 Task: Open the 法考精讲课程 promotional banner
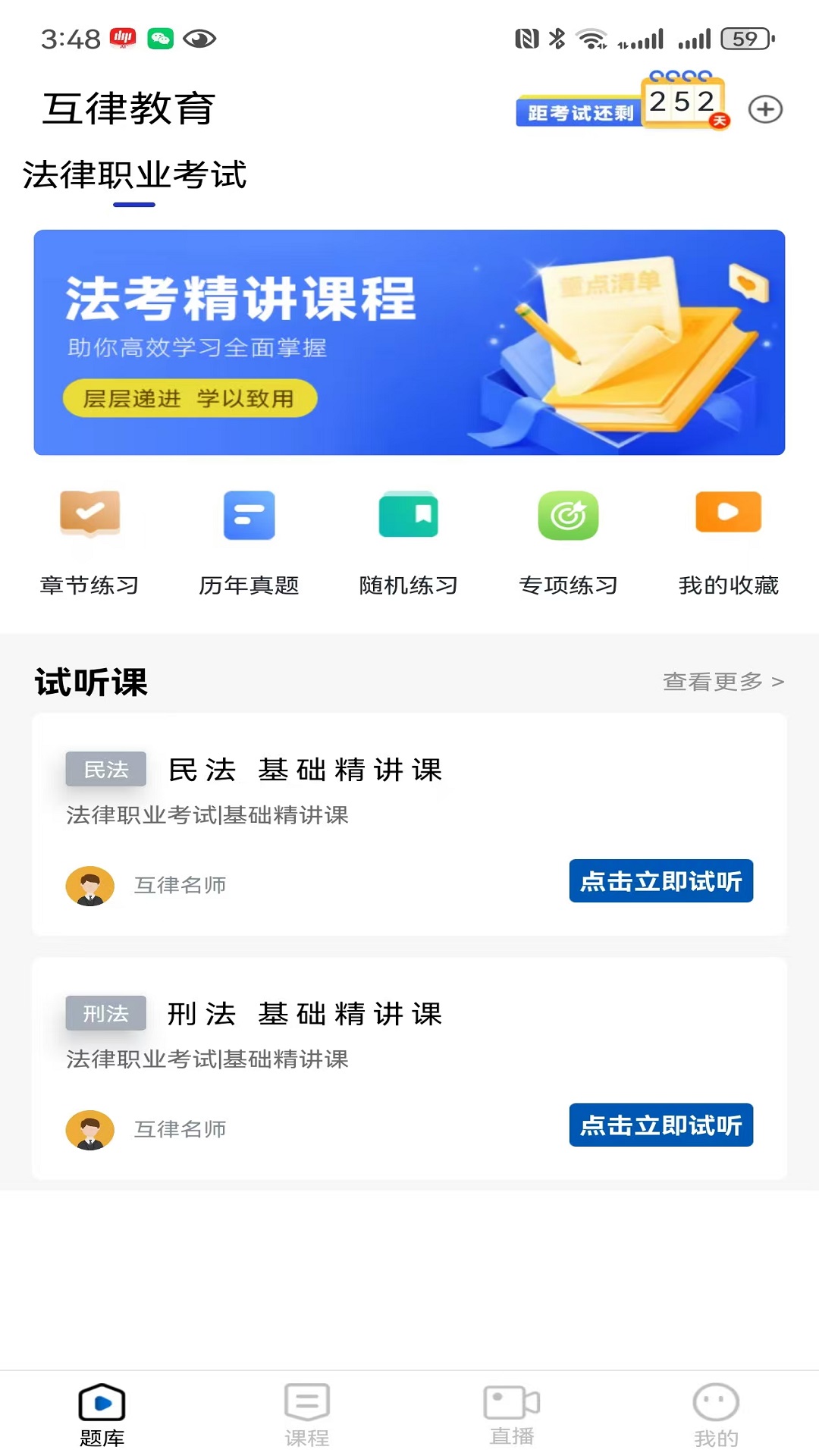pos(409,340)
